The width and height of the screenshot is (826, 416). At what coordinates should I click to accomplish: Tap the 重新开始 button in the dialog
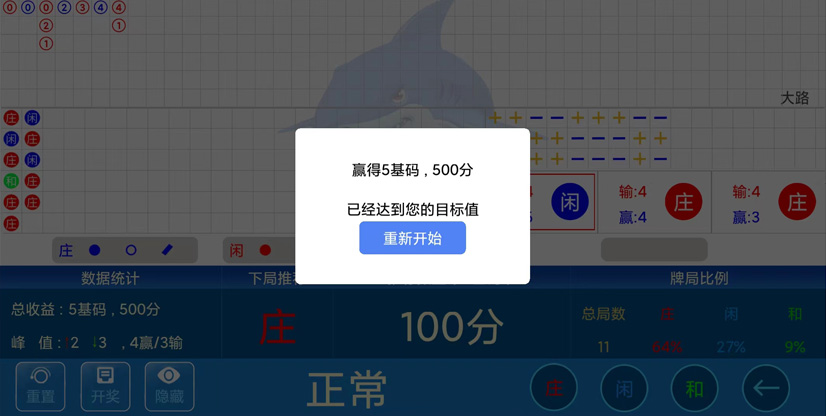click(412, 238)
